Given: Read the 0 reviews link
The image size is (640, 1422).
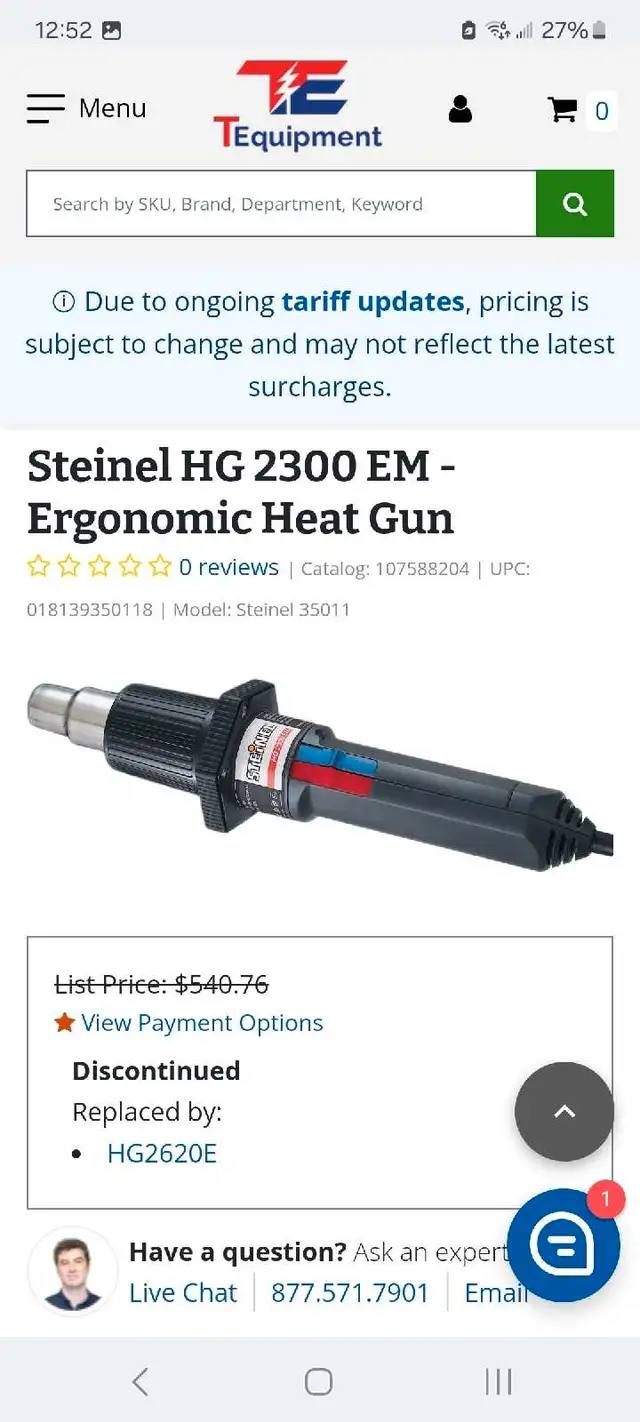Looking at the screenshot, I should (x=229, y=567).
